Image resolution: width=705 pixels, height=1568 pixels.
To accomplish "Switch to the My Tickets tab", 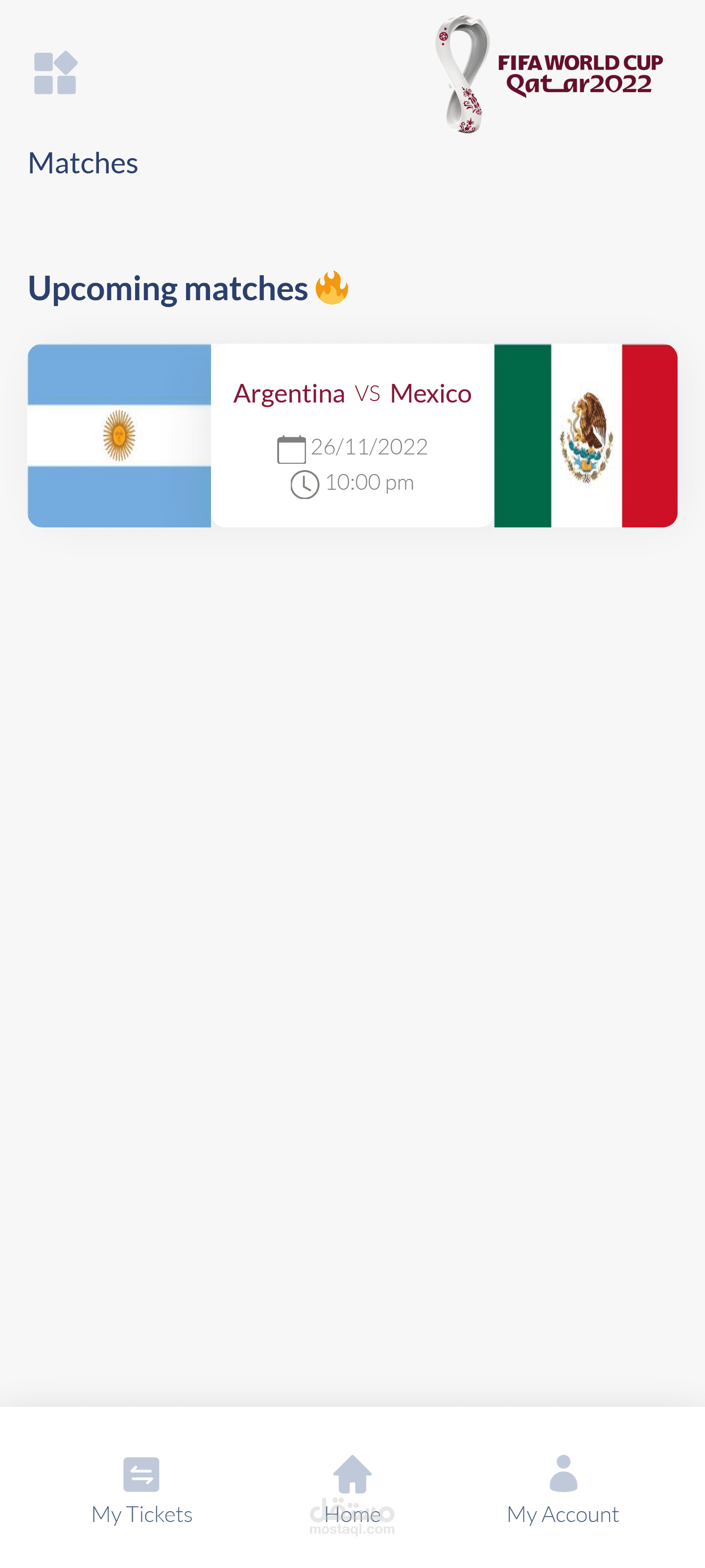I will coord(141,1489).
